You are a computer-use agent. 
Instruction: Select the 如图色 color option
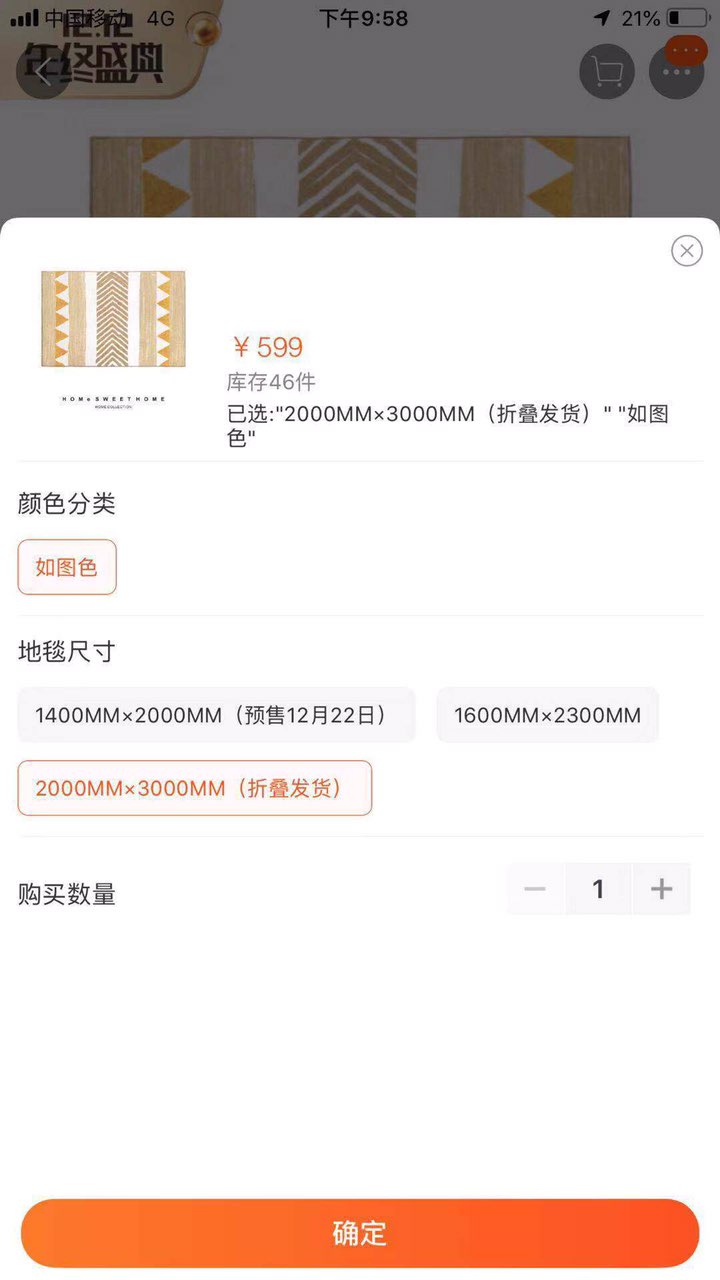pyautogui.click(x=67, y=567)
